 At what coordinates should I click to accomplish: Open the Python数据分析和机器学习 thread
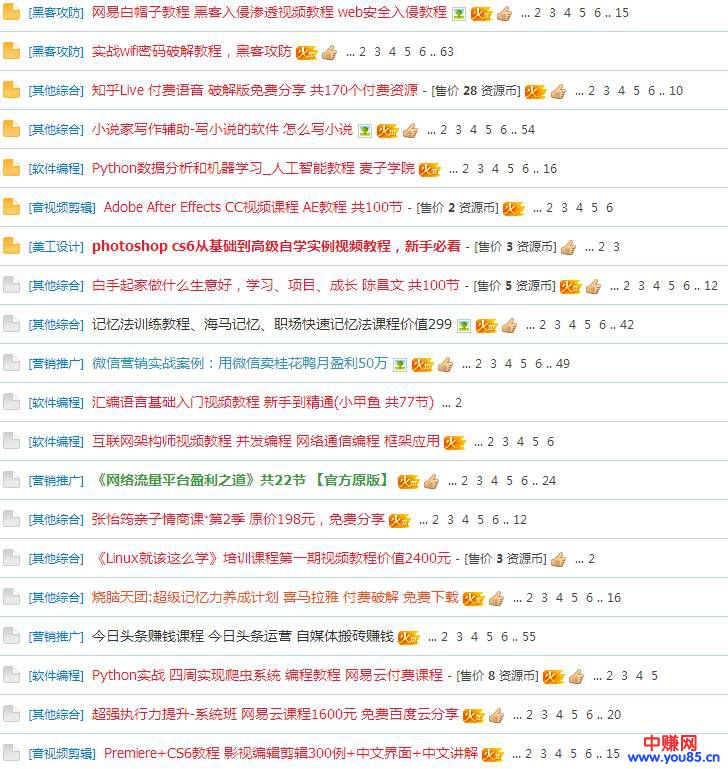tap(252, 168)
